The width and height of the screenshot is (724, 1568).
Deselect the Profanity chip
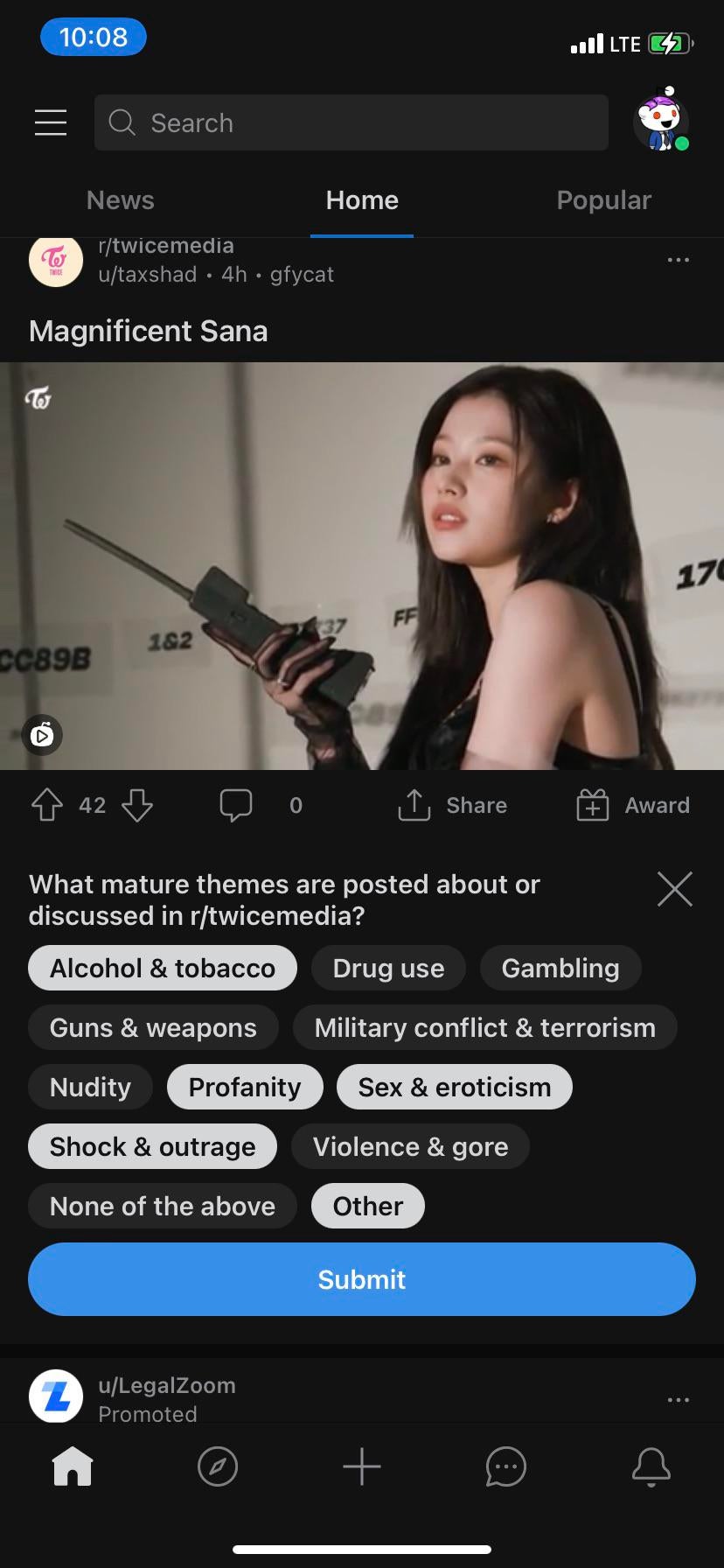[x=245, y=1087]
